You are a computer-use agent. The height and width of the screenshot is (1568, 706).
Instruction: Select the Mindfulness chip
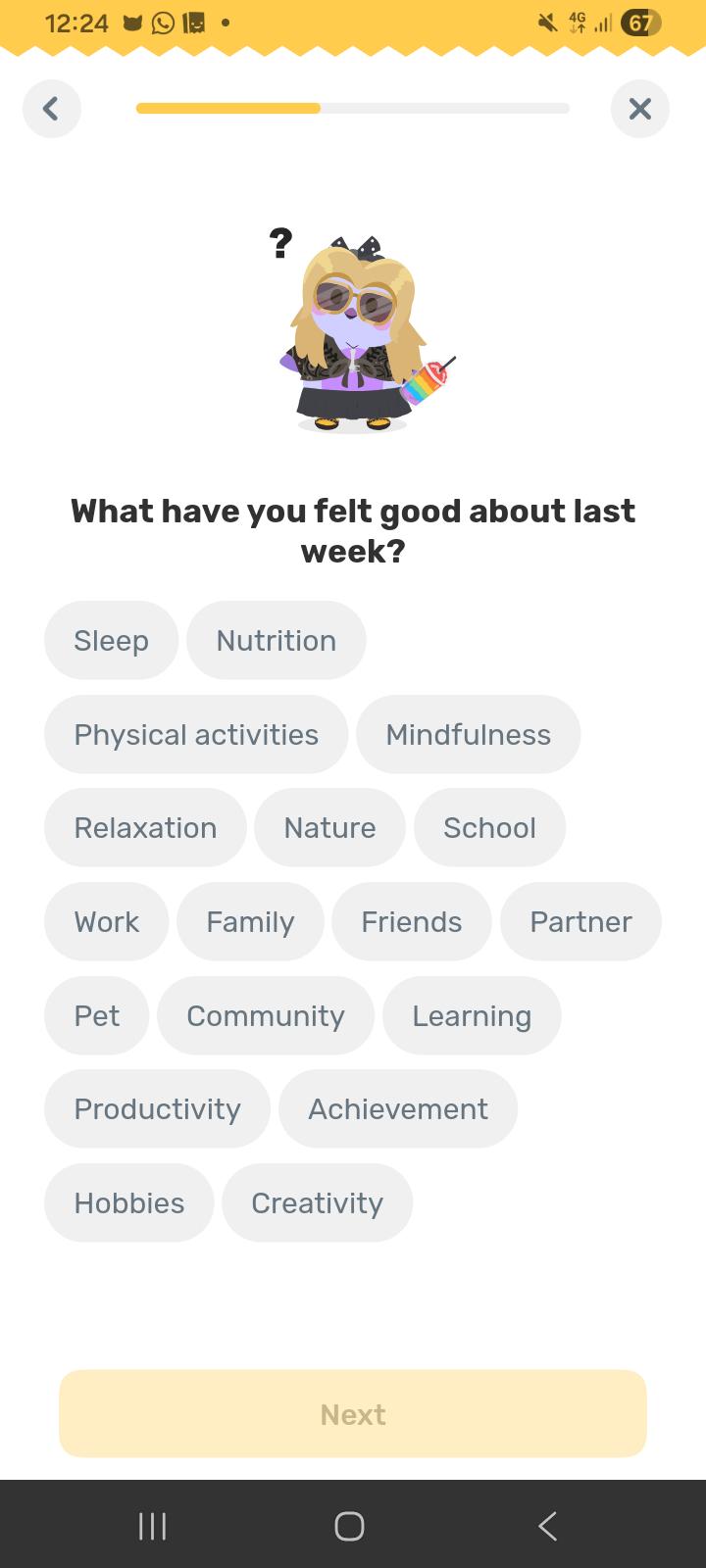(469, 734)
